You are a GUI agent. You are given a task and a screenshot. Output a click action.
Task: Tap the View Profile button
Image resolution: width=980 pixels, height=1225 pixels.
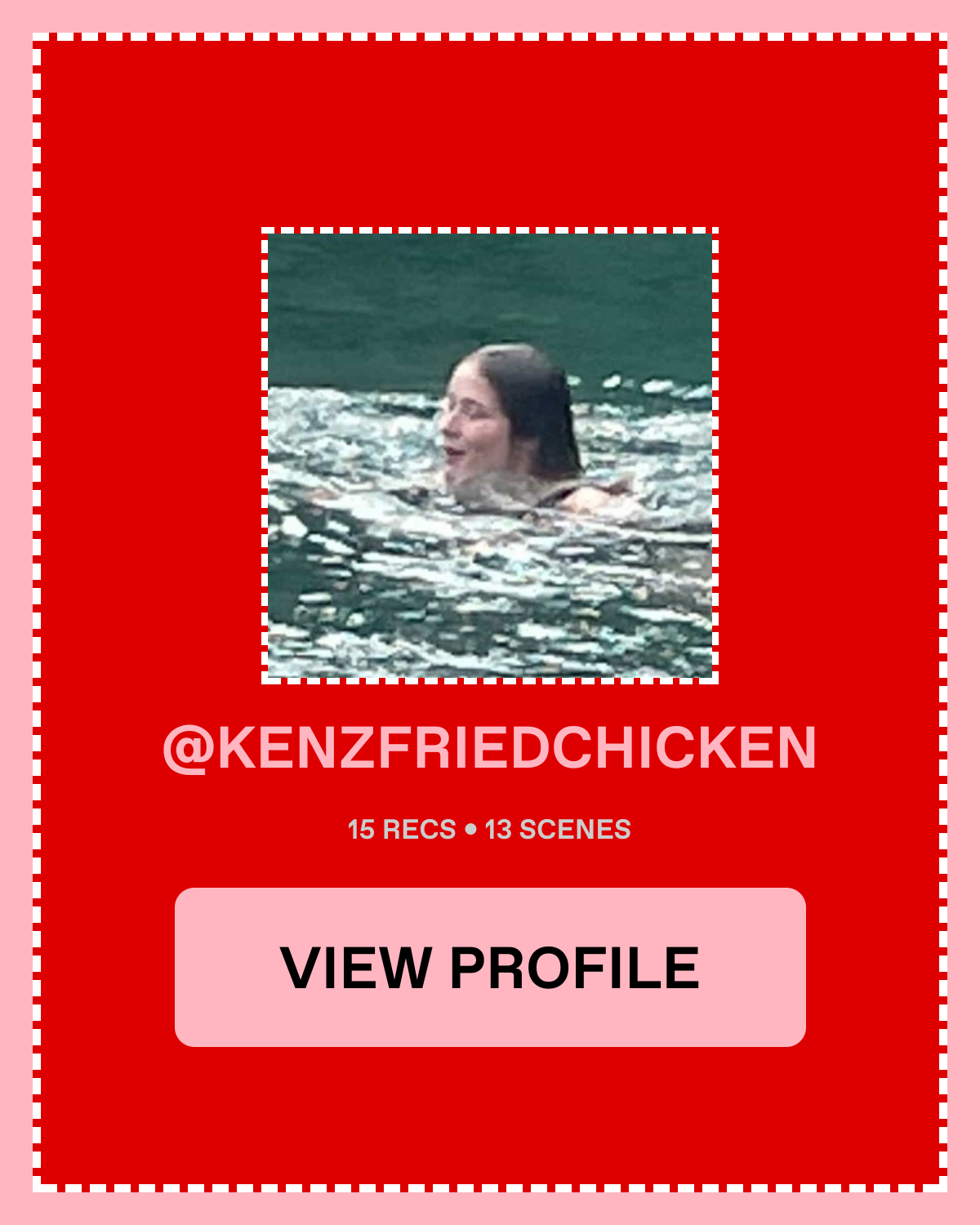pos(490,967)
